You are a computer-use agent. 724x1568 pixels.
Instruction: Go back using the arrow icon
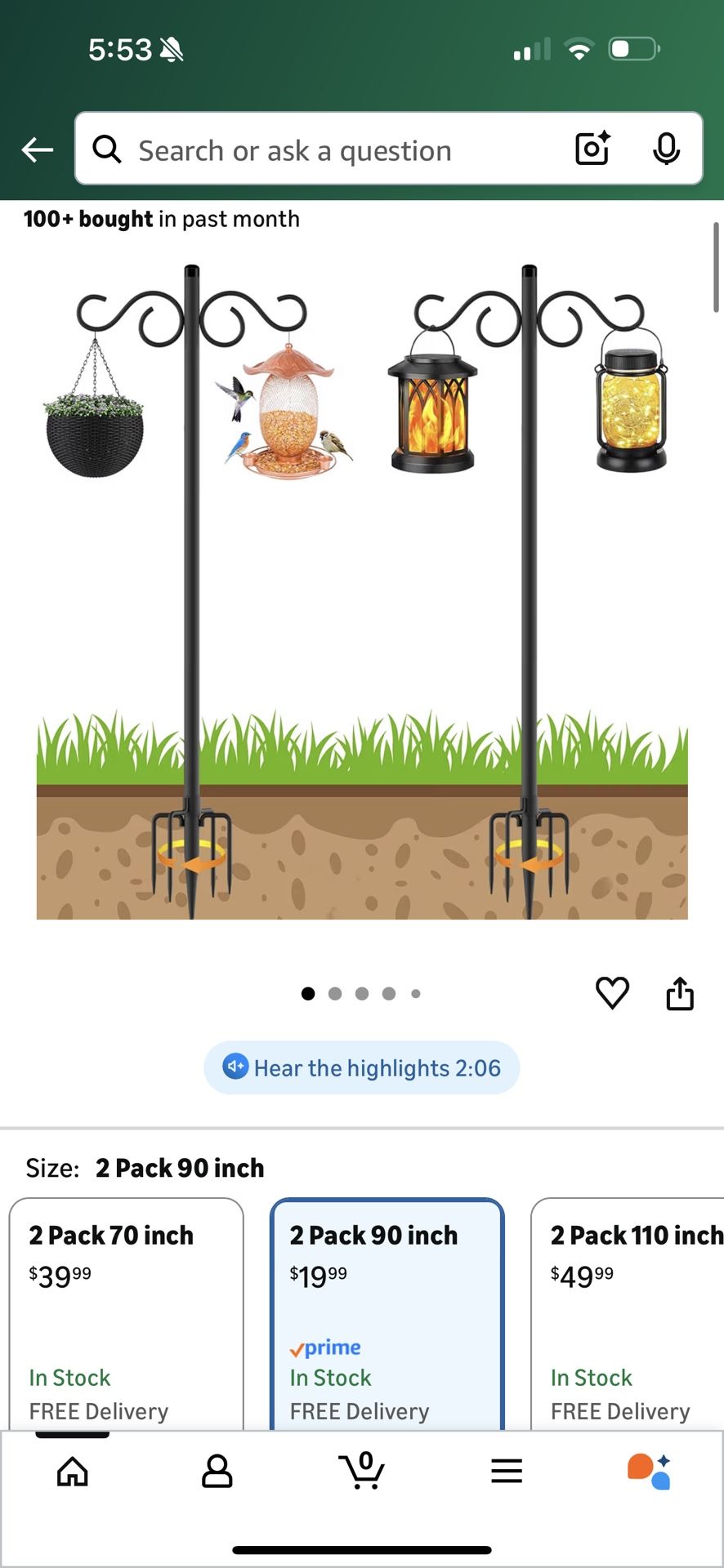[x=38, y=149]
